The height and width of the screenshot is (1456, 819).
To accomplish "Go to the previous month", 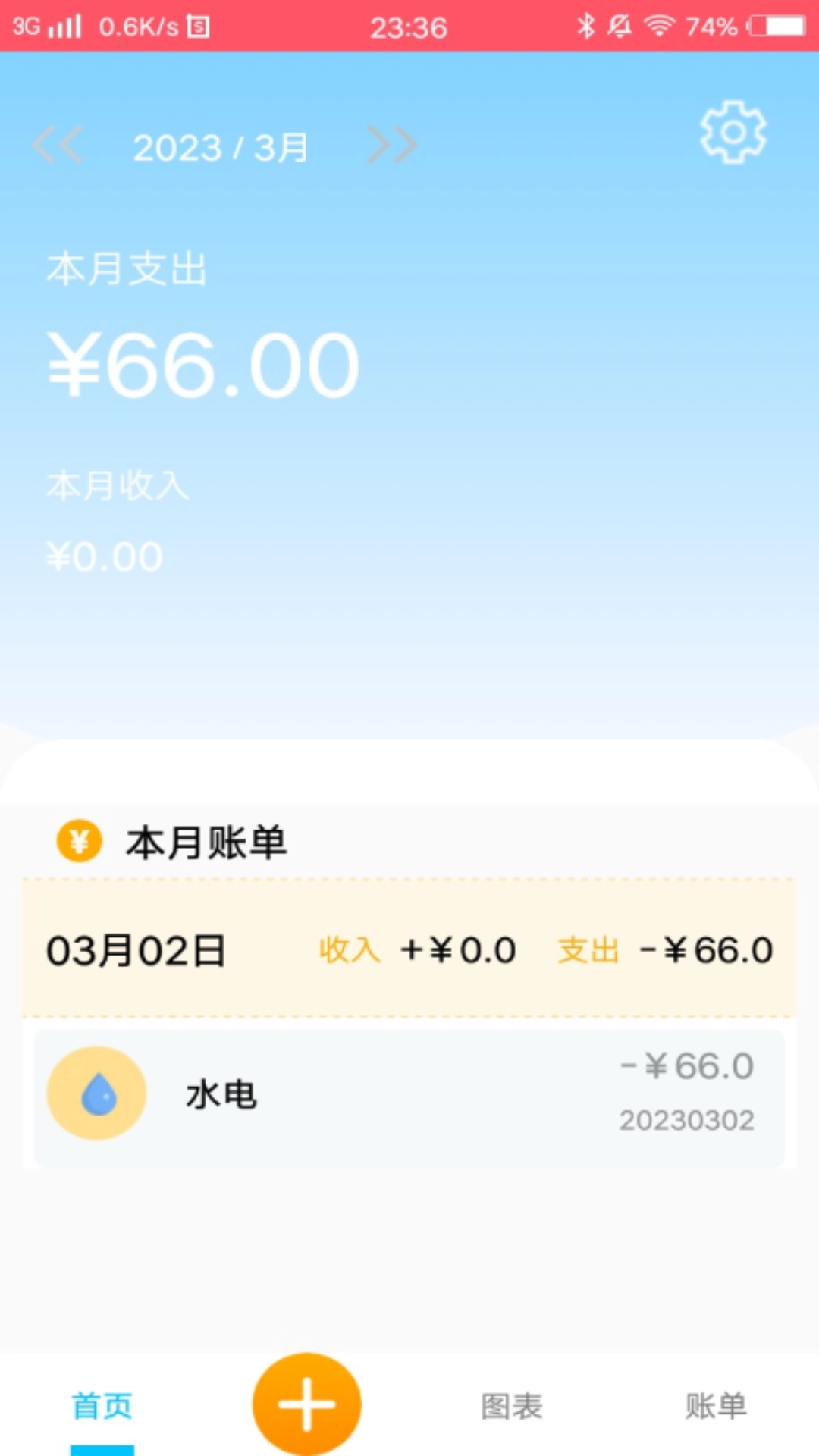I will (x=58, y=145).
